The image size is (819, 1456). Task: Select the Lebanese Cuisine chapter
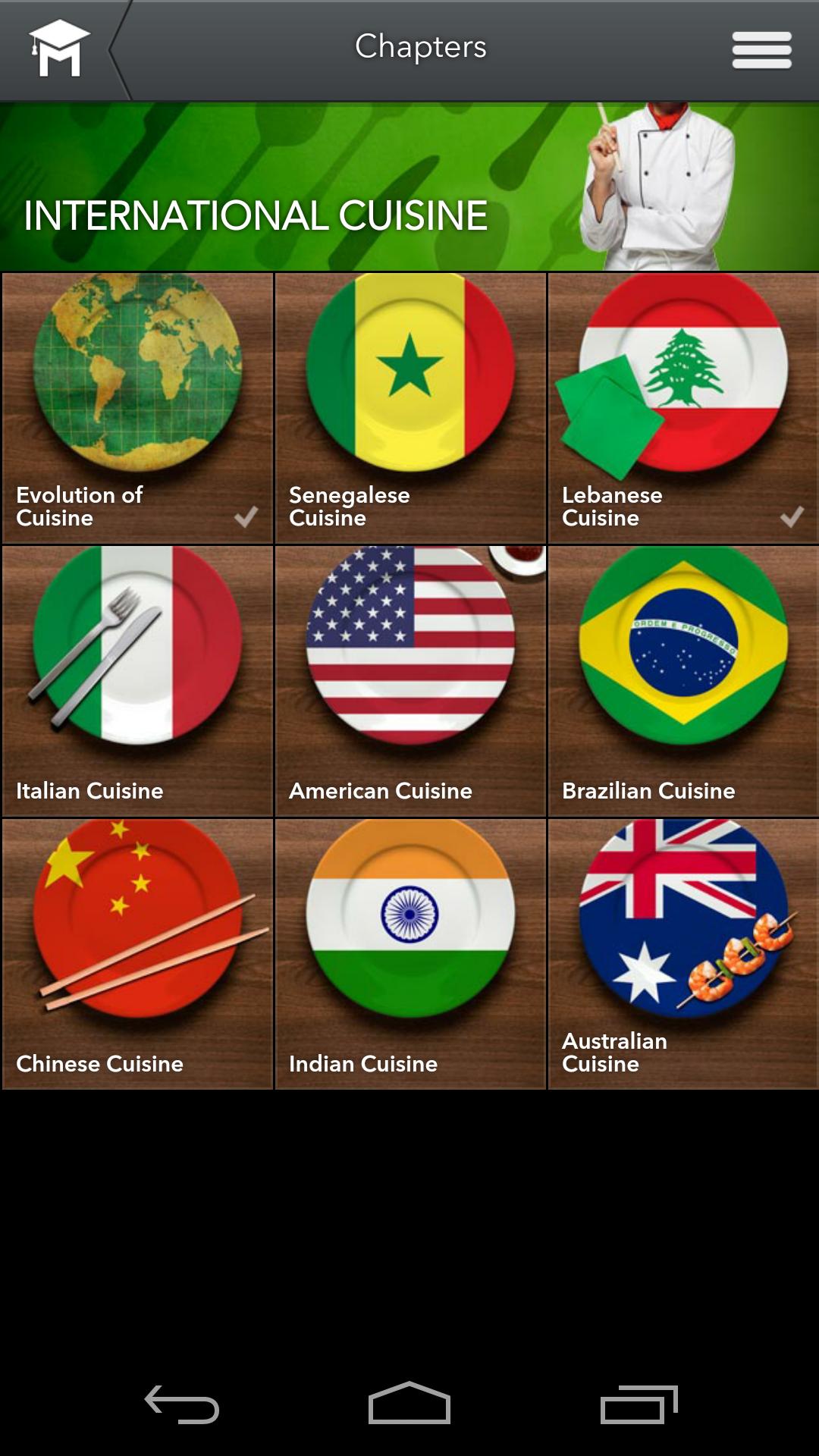point(683,408)
